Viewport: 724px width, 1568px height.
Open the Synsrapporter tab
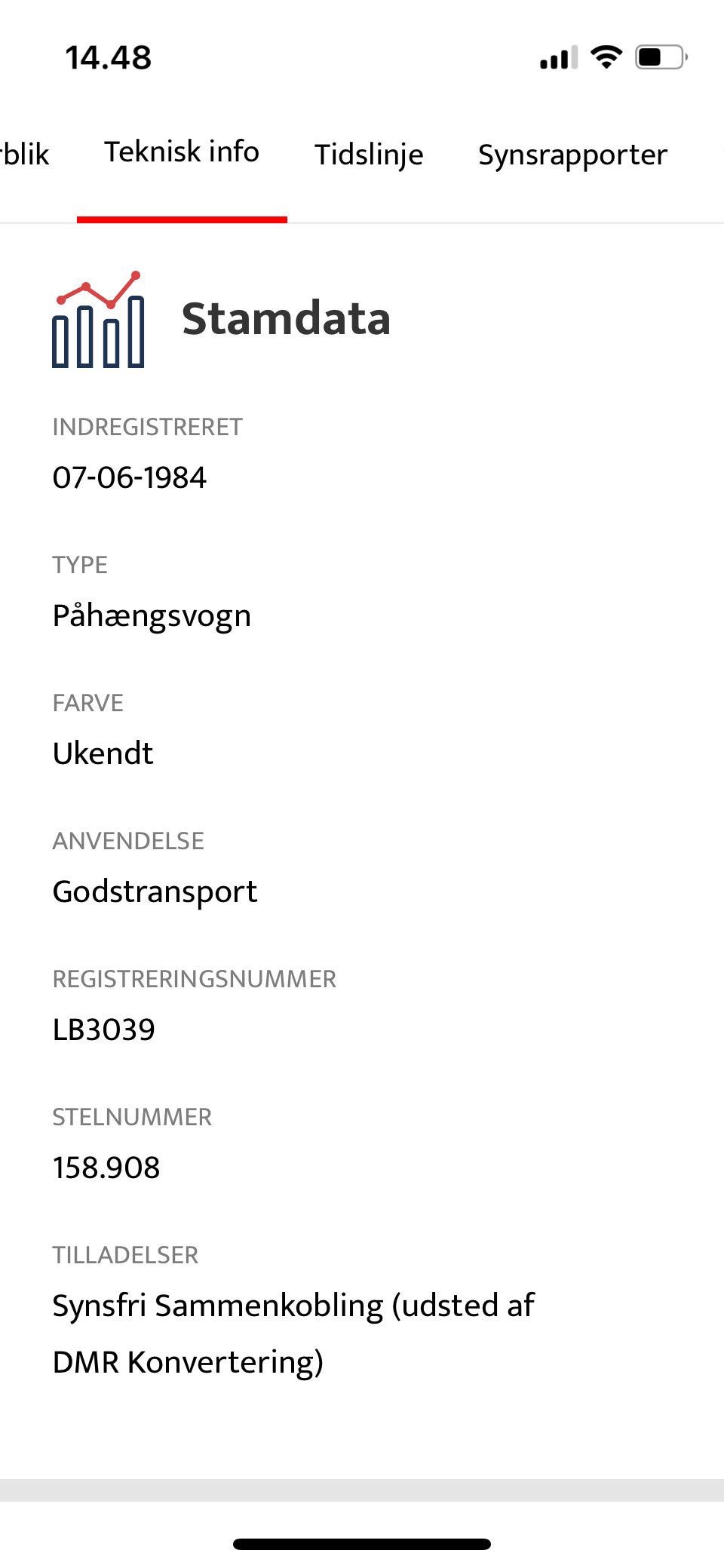(572, 155)
